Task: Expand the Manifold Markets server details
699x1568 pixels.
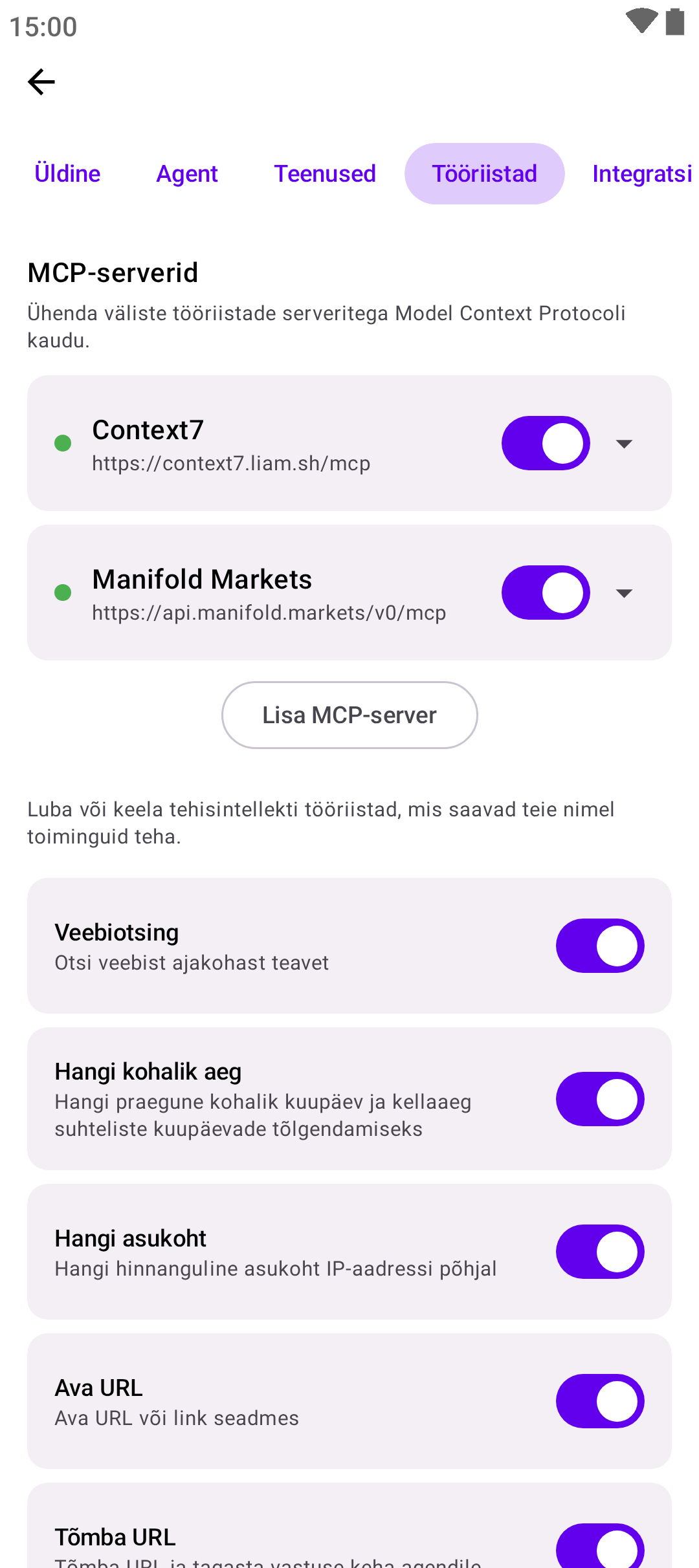Action: 624,593
